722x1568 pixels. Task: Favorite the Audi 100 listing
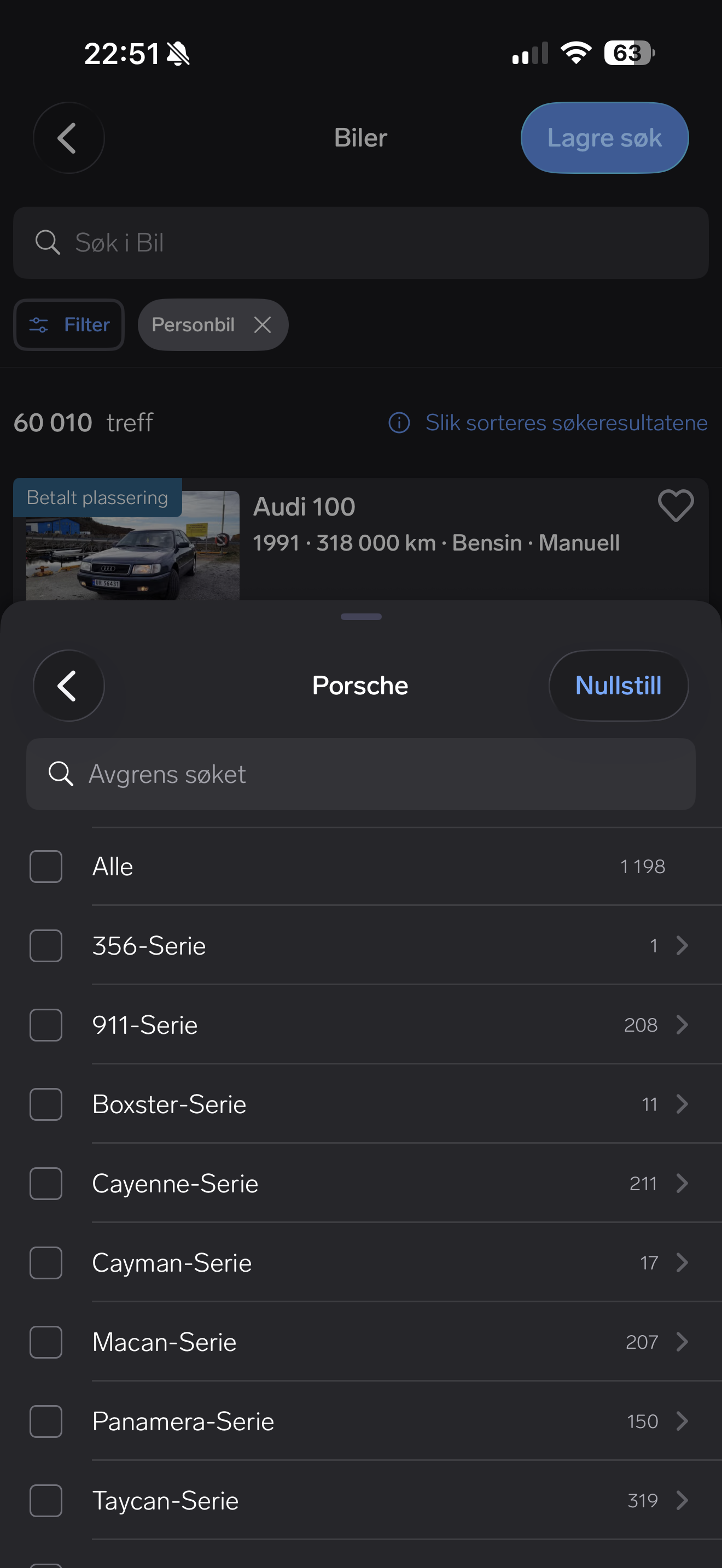click(676, 506)
